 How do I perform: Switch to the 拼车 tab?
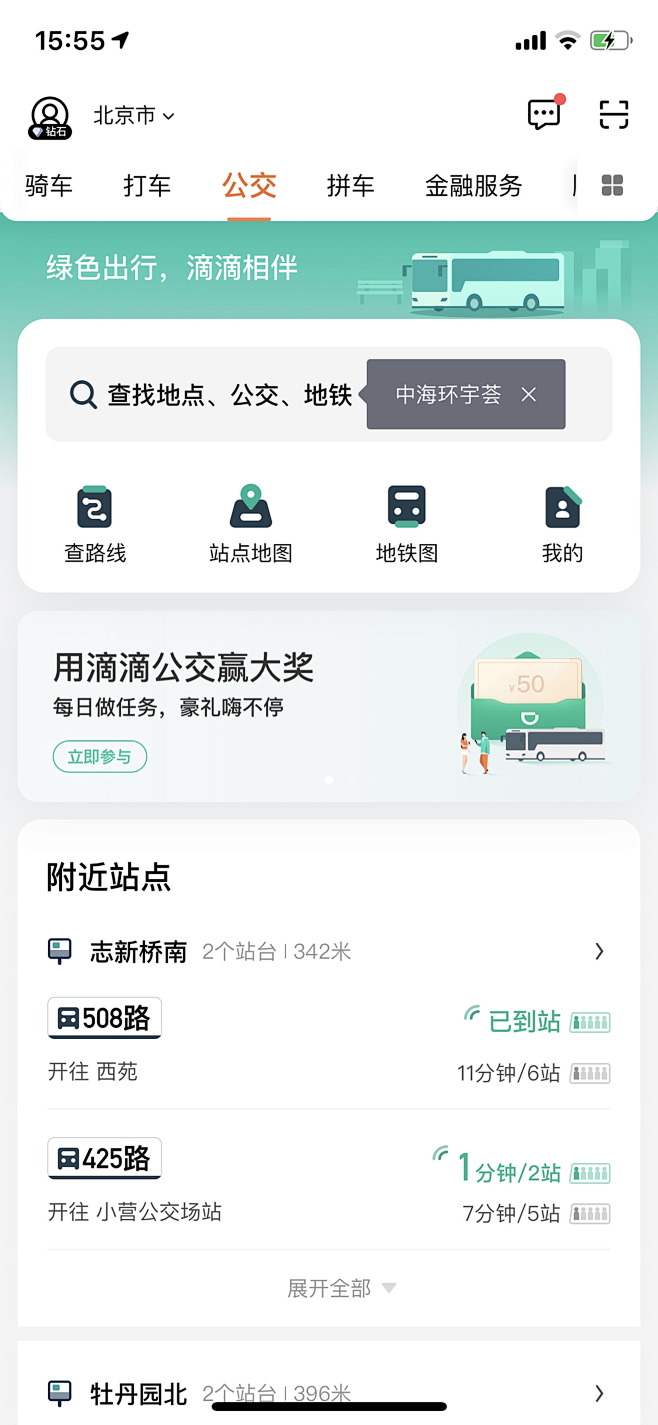coord(350,186)
